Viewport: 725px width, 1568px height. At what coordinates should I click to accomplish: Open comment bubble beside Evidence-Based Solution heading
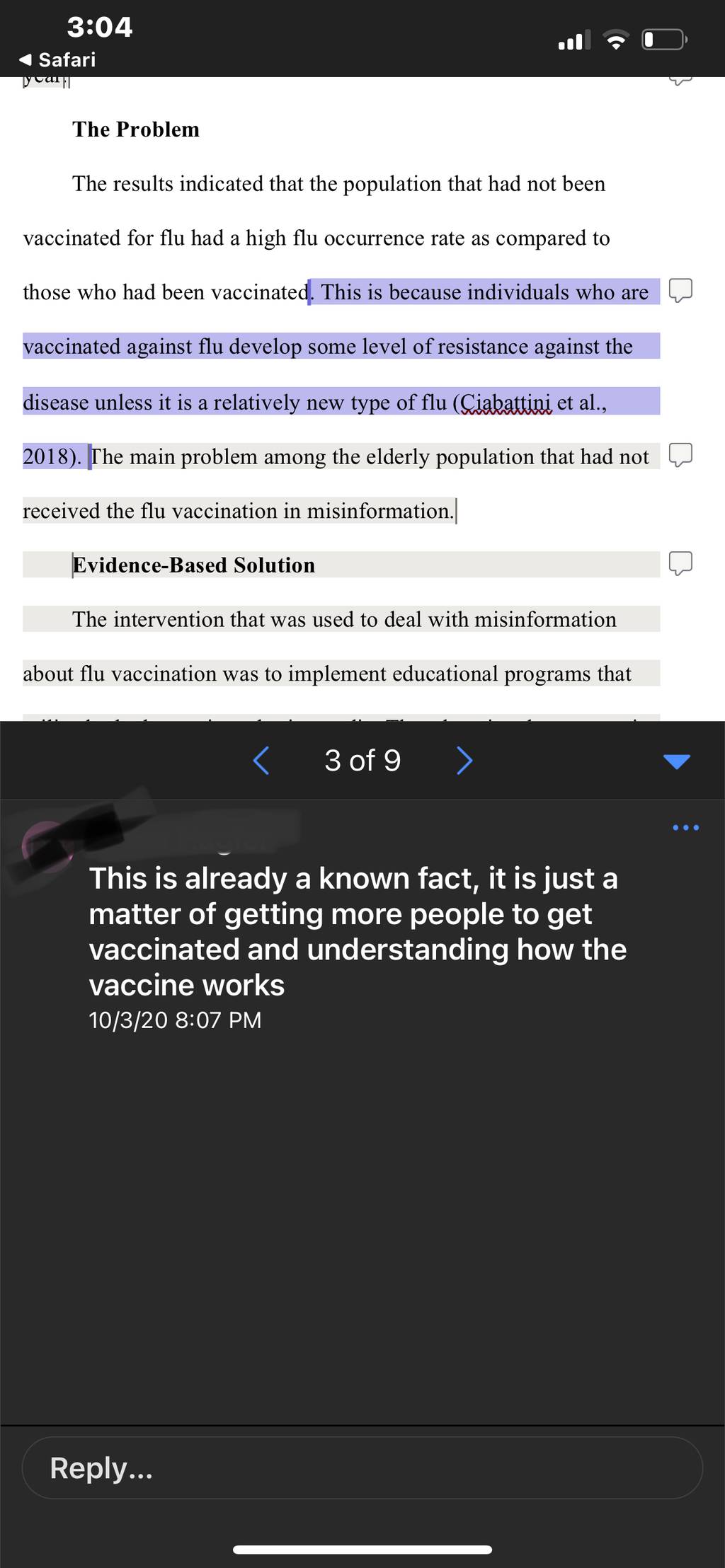click(680, 563)
